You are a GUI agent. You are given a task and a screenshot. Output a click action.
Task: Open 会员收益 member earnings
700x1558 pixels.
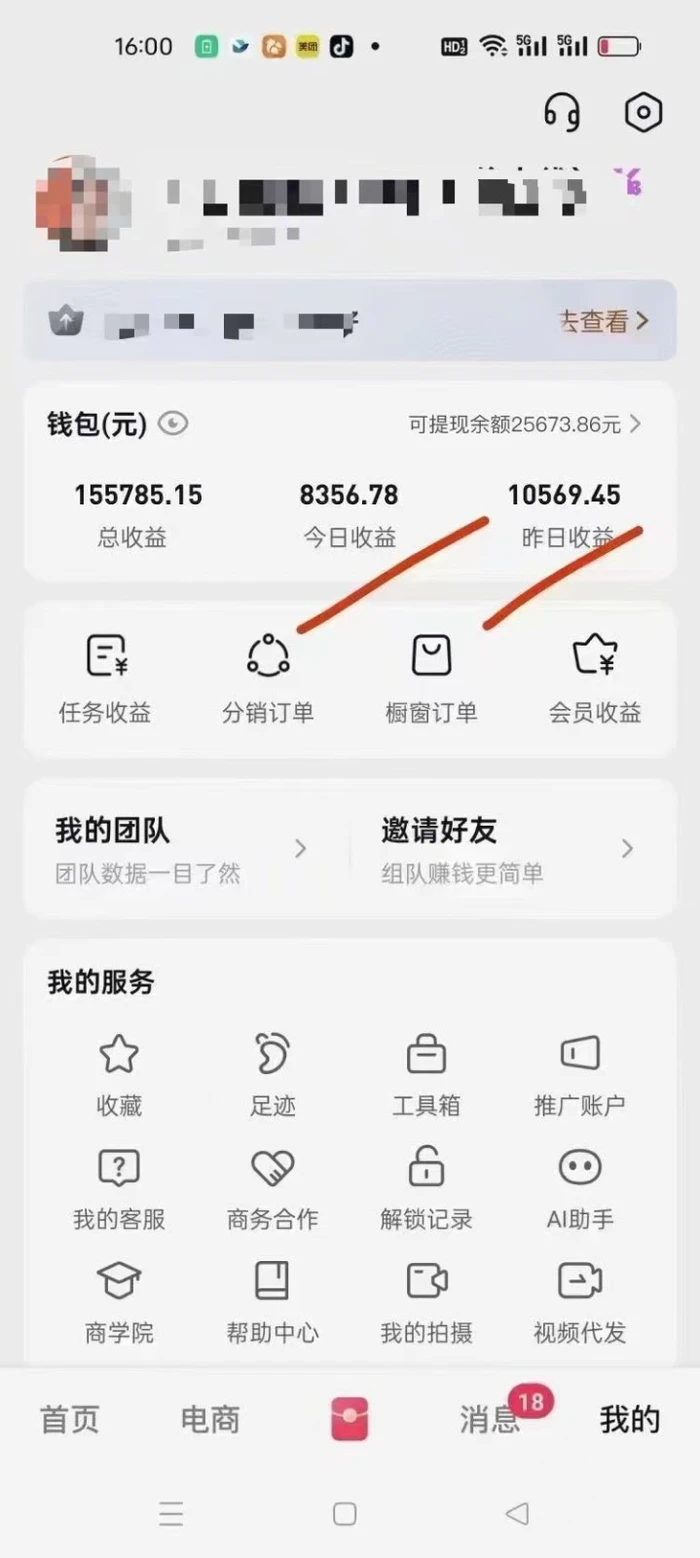(595, 678)
